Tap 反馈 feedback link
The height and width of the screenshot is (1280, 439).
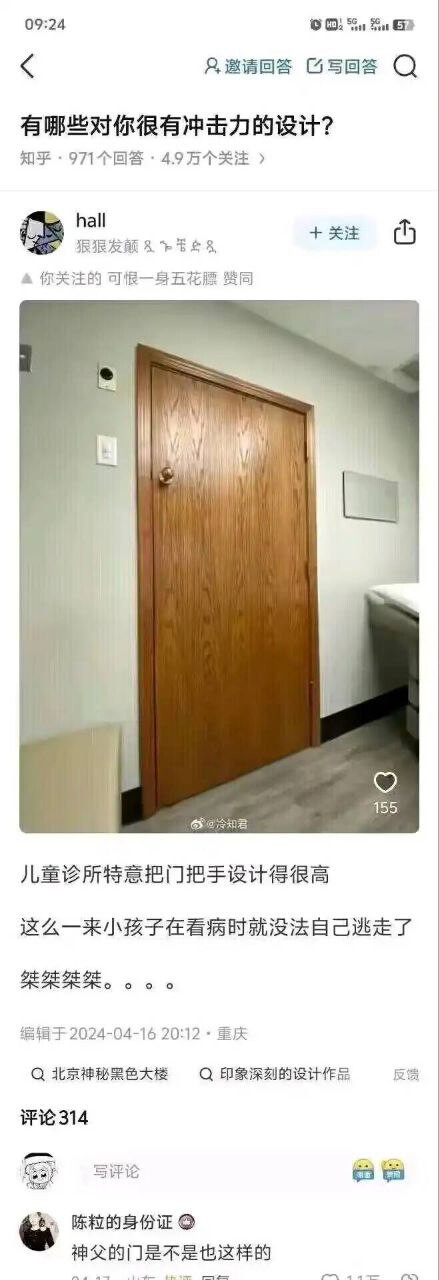406,1074
